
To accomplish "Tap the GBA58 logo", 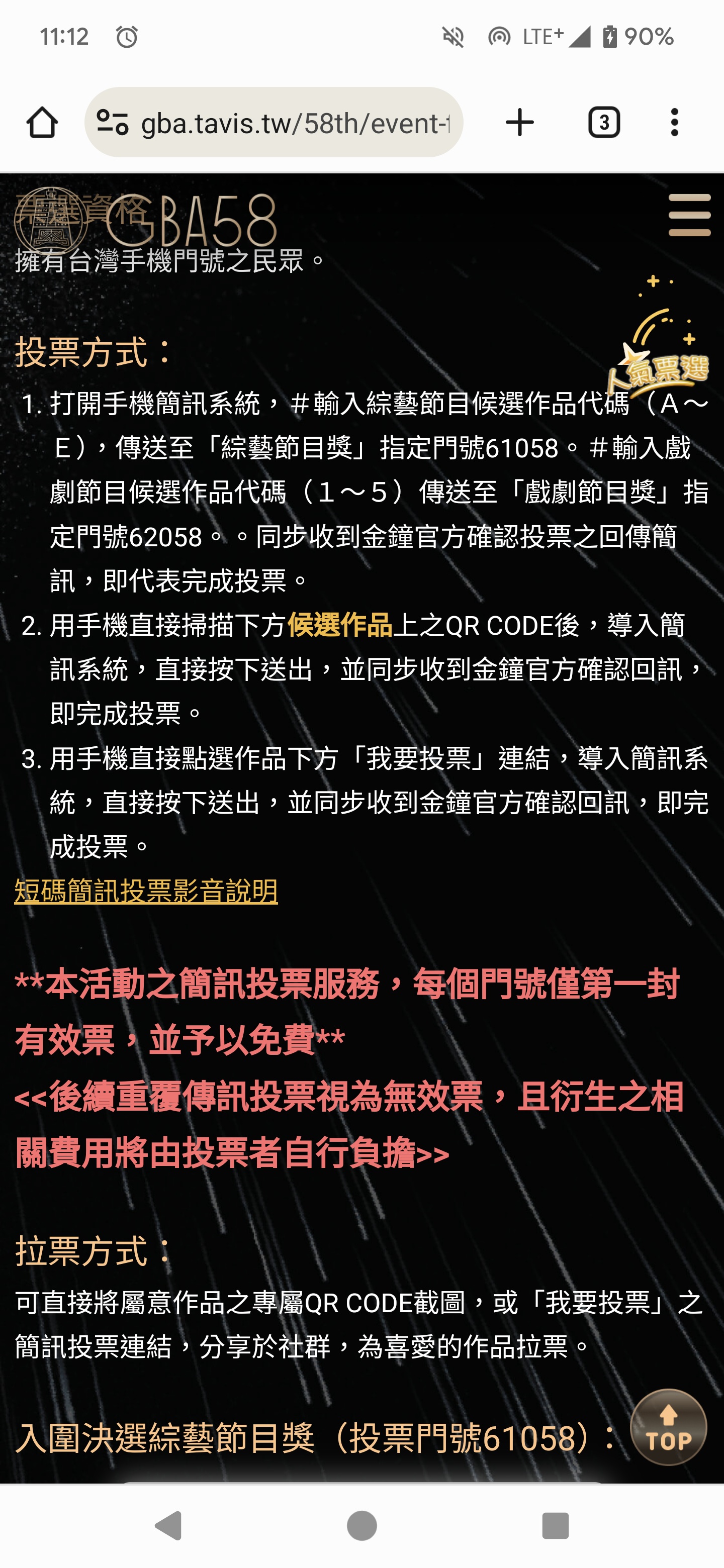I will click(146, 220).
